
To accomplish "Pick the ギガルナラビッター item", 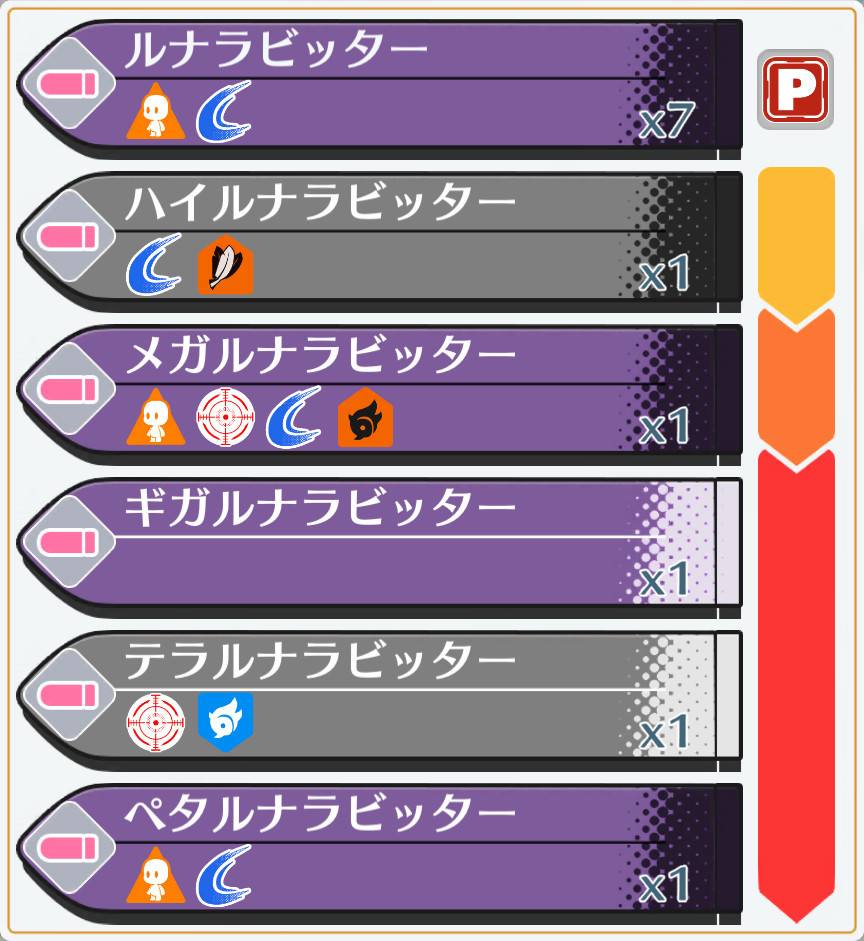I will coord(380,545).
